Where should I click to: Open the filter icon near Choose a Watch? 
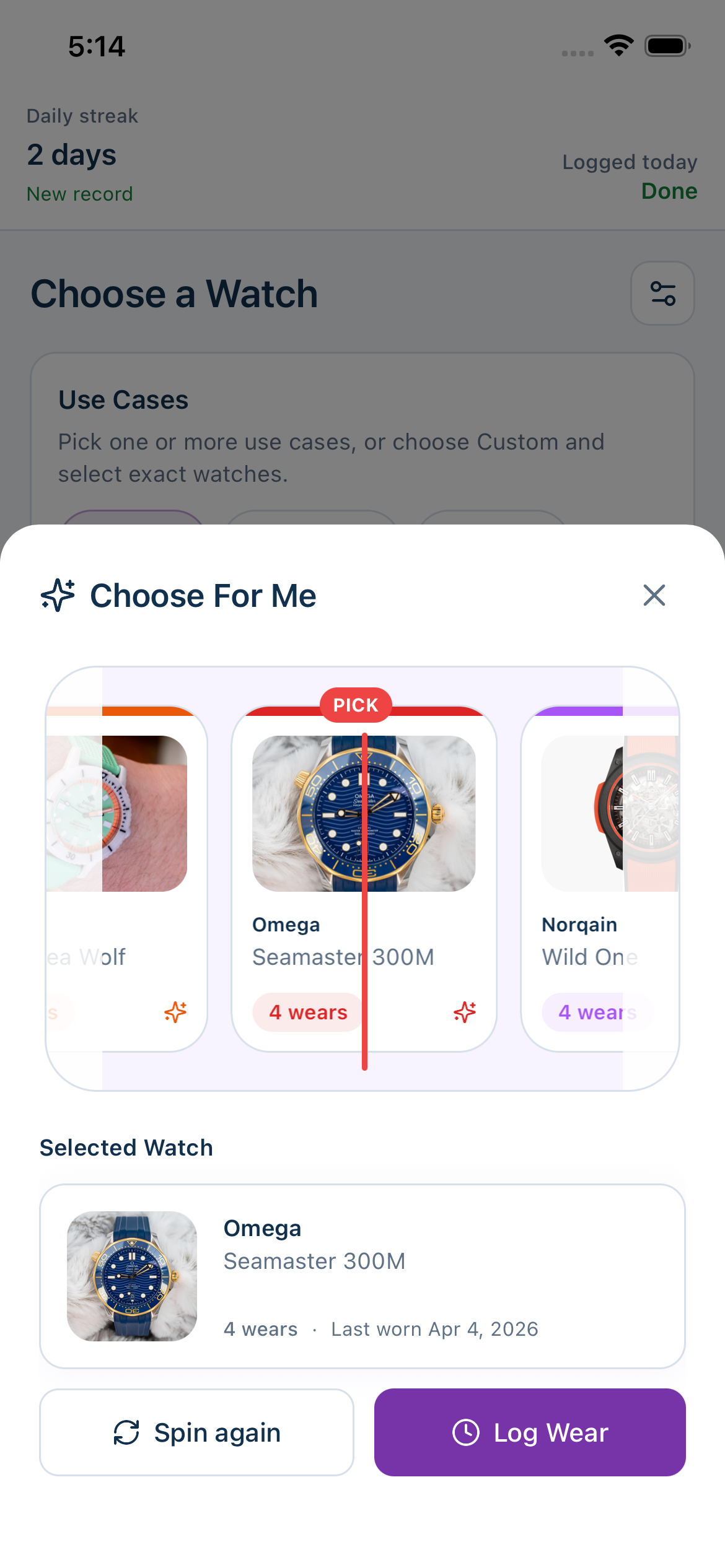662,294
